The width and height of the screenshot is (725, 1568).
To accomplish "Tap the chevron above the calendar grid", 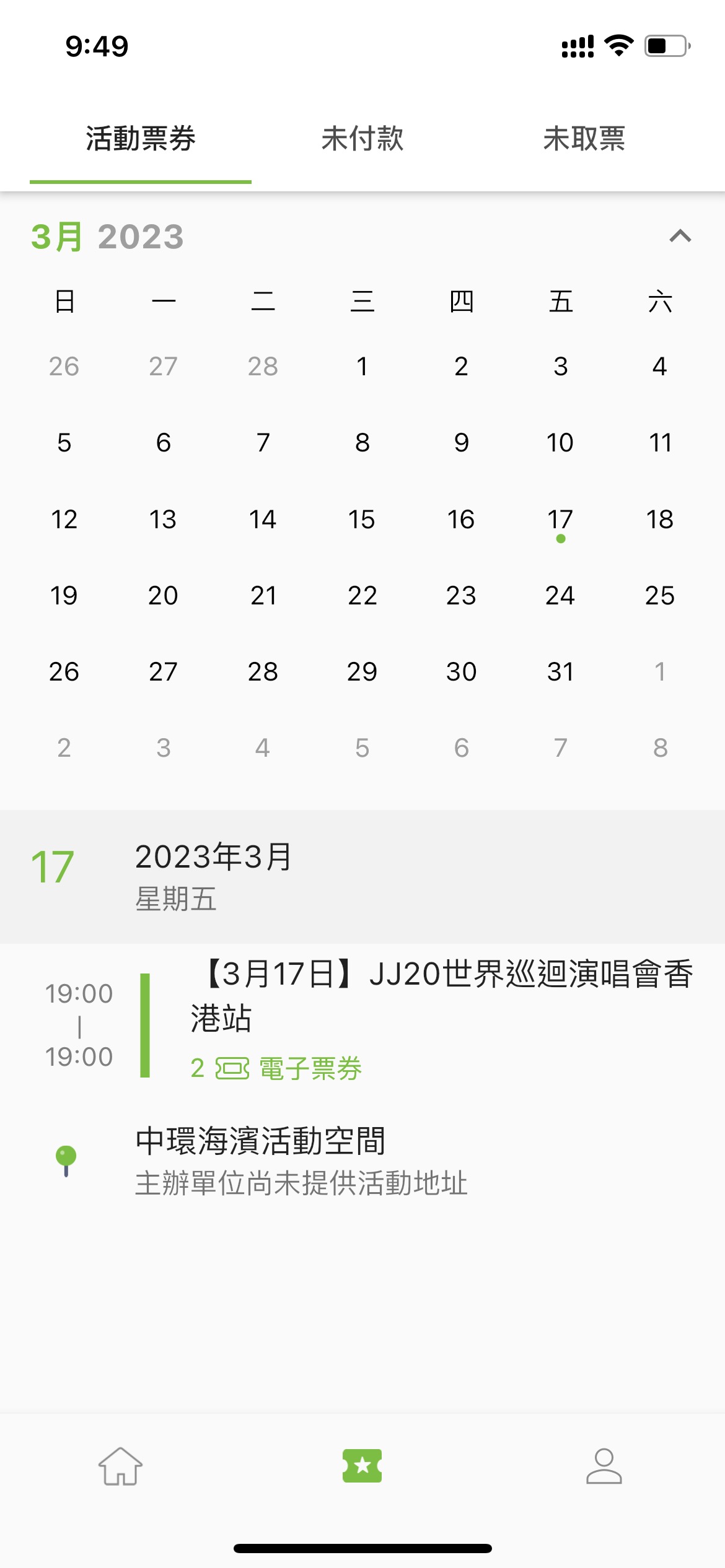I will click(x=679, y=236).
